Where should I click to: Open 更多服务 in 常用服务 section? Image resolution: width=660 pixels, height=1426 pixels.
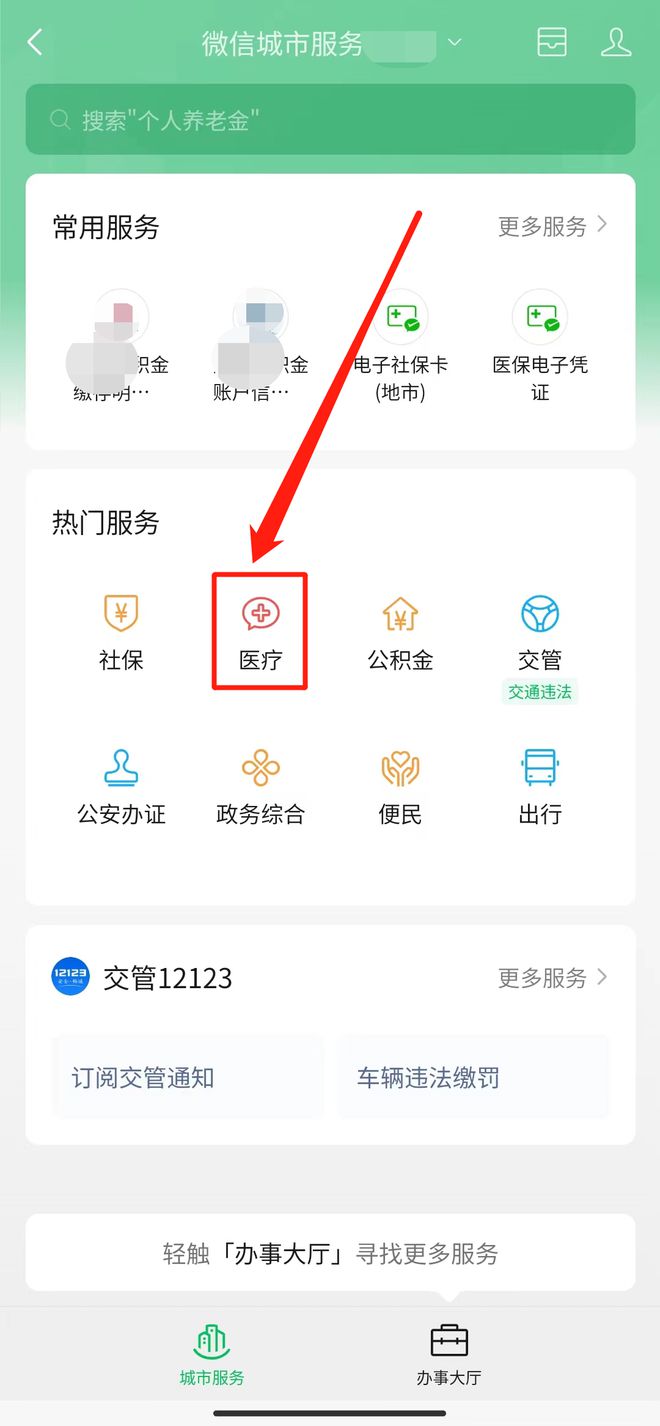(x=552, y=226)
